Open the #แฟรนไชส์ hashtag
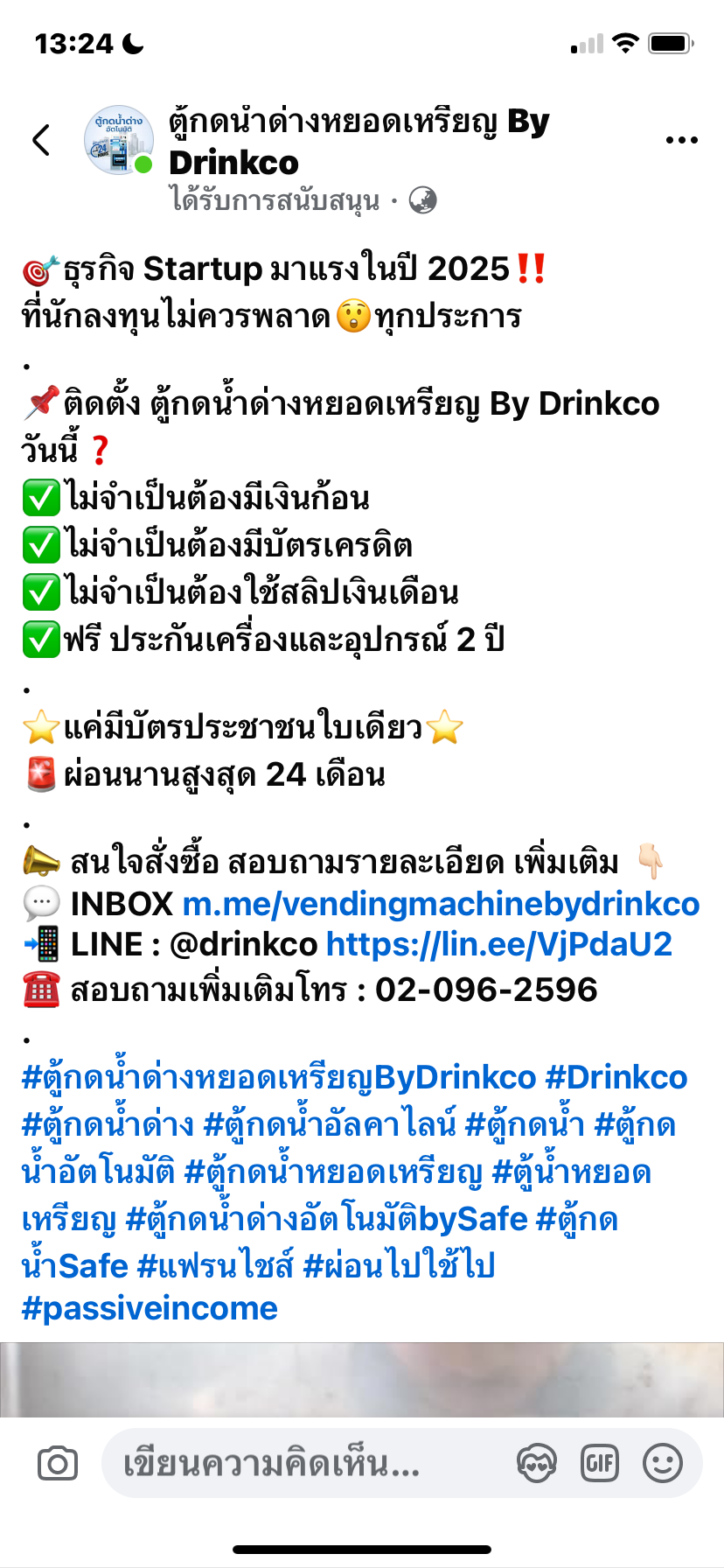Viewport: 724px width, 1568px height. pos(215,1265)
